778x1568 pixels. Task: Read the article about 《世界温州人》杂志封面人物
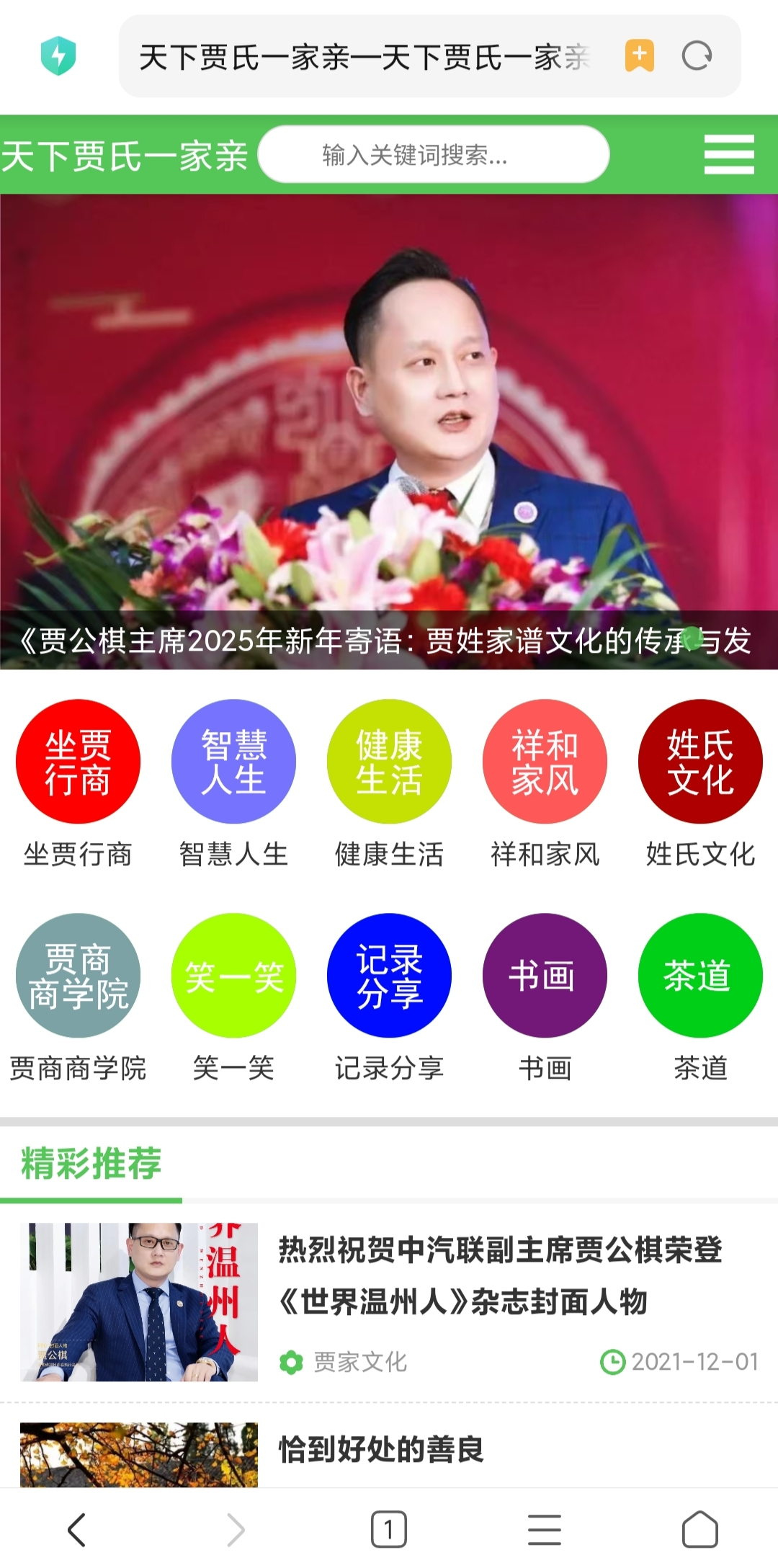tap(500, 1275)
